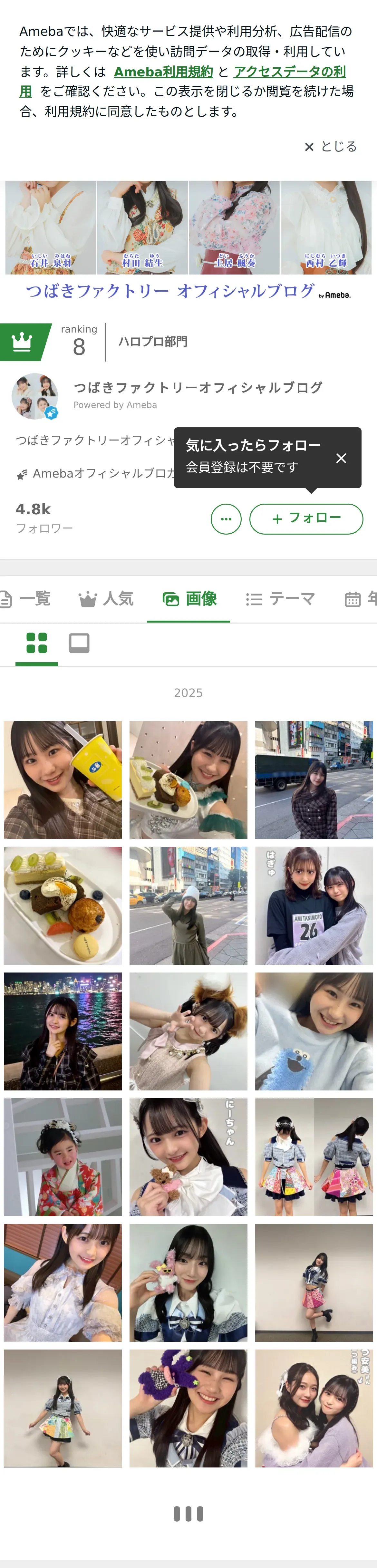The image size is (377, 1568).
Task: Open the three-dot more options button
Action: 226,519
